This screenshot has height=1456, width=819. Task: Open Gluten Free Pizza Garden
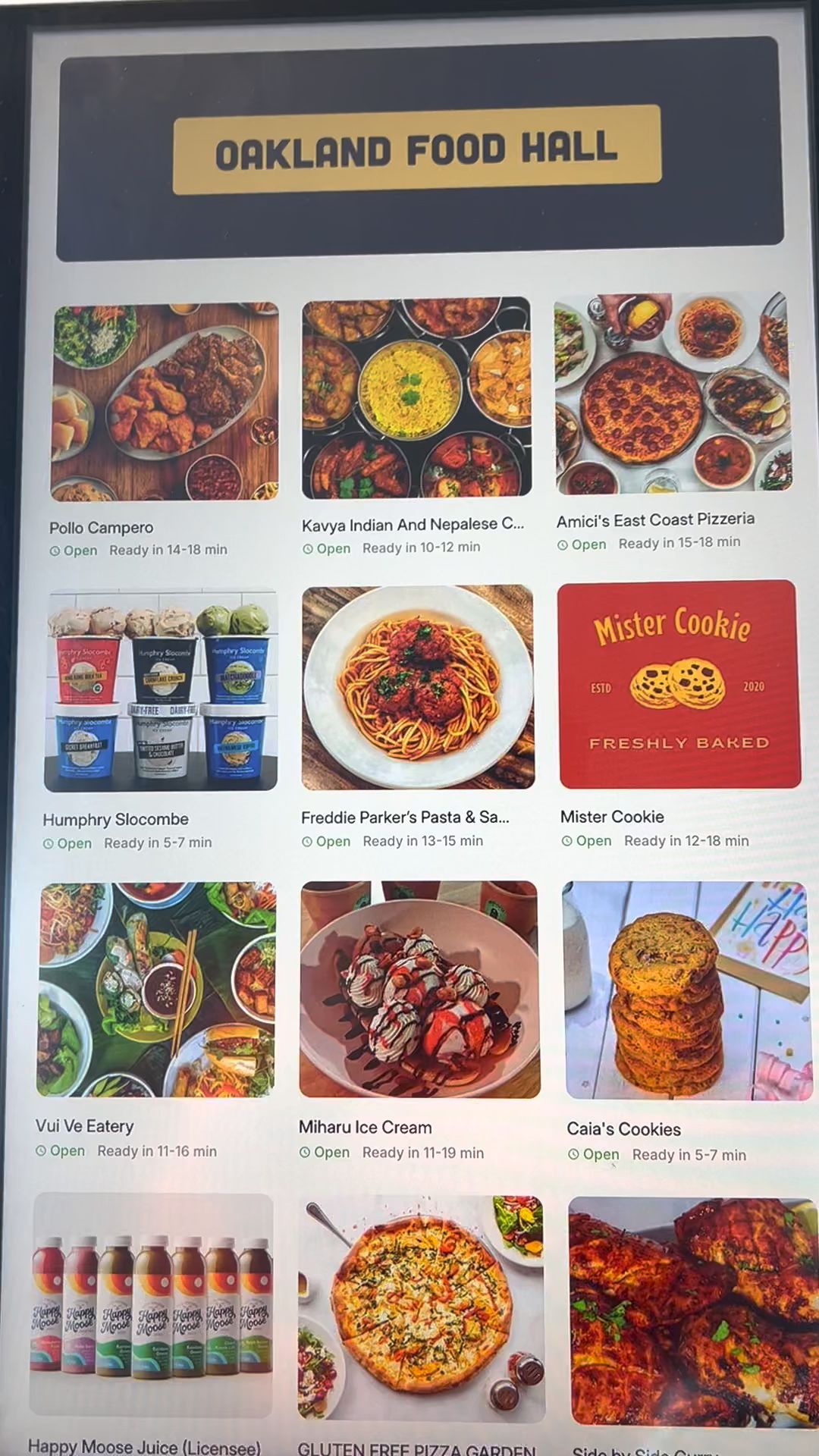(x=421, y=1308)
